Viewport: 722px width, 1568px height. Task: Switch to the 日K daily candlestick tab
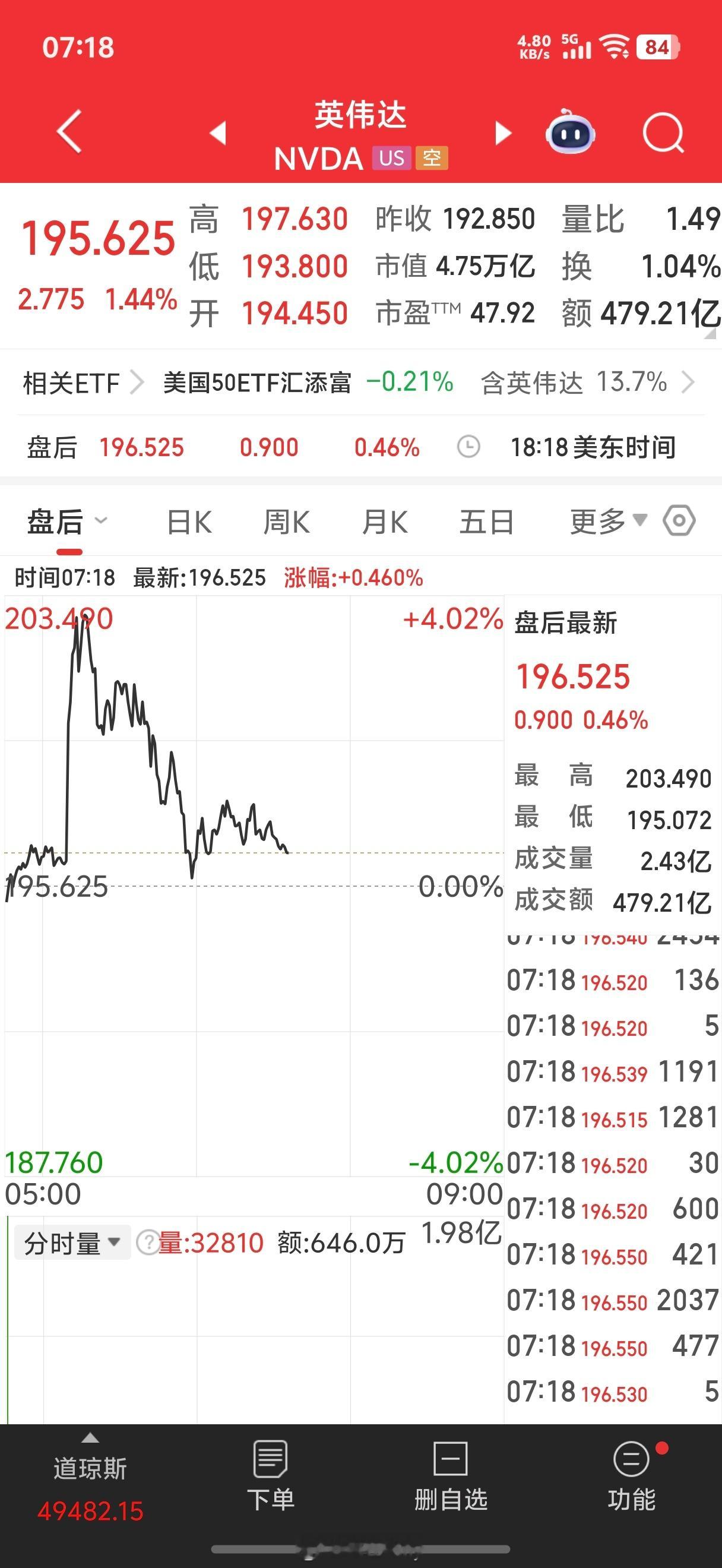[x=189, y=520]
